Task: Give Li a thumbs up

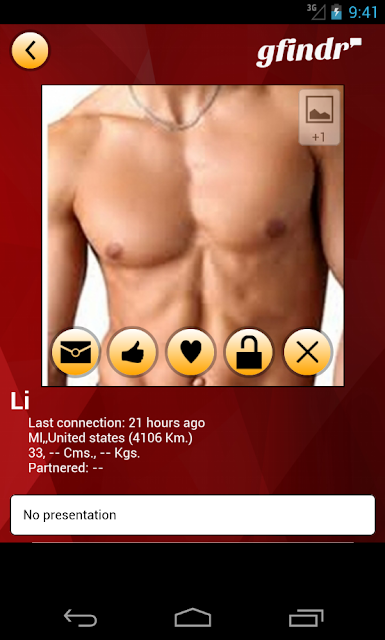Action: click(133, 352)
